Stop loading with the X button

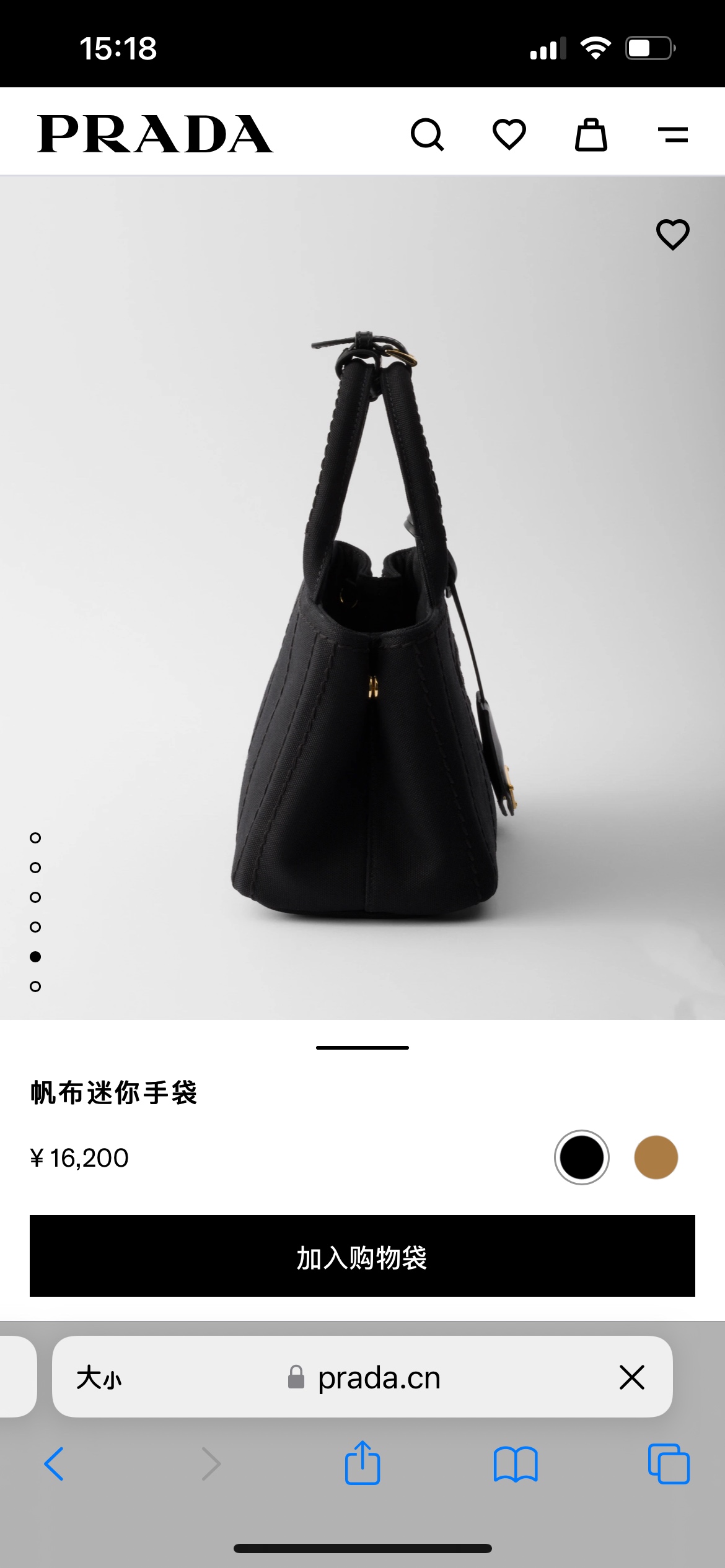click(x=632, y=1377)
